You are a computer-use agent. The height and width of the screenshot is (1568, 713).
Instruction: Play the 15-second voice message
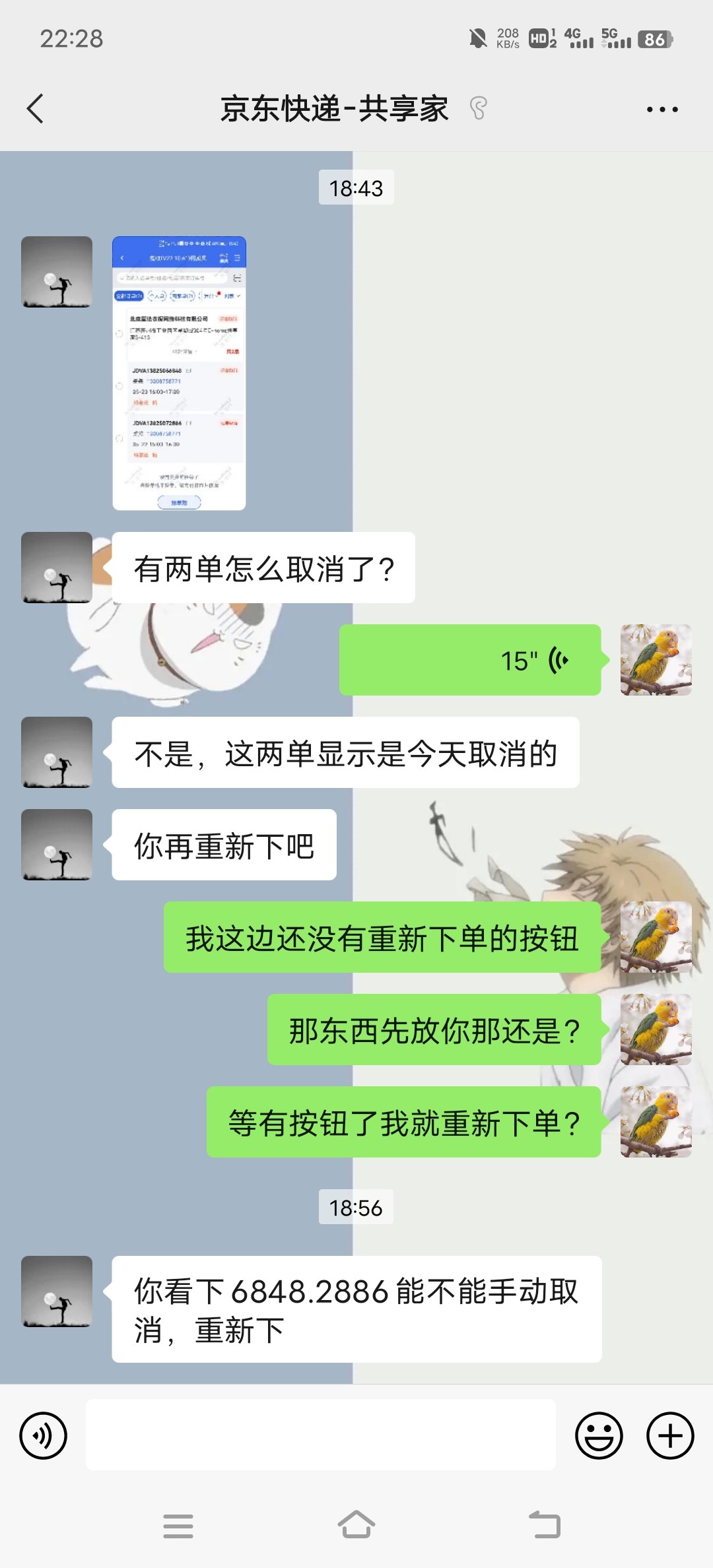469,660
